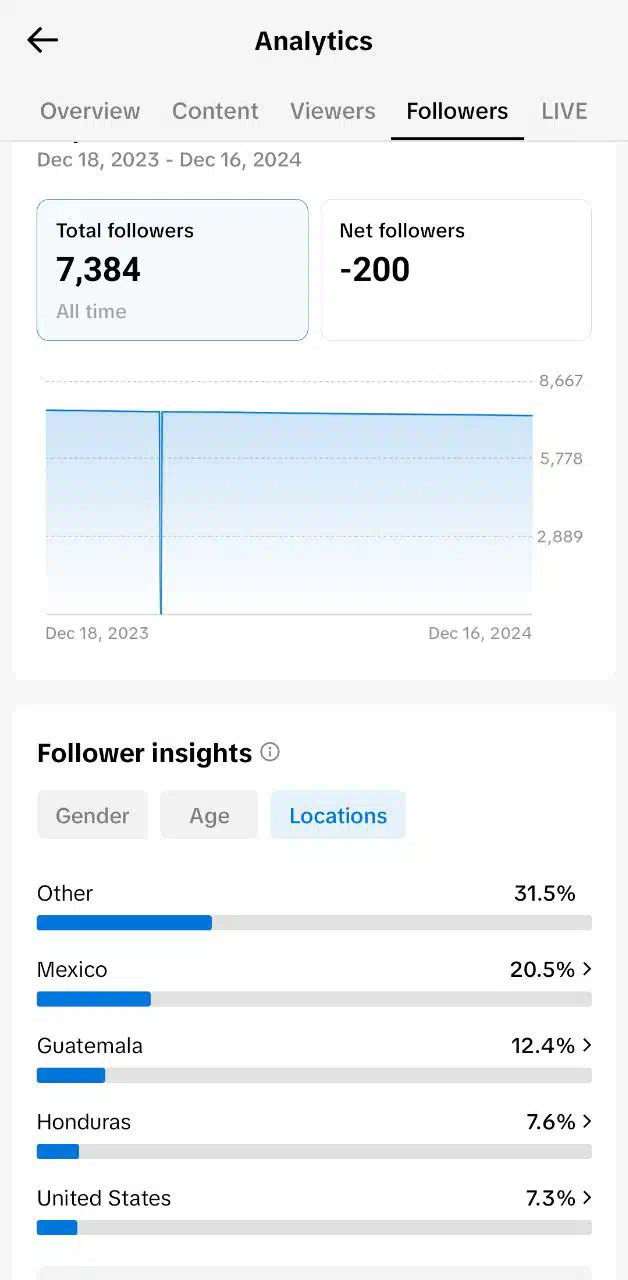Open the Guatemala location breakdown
628x1280 pixels.
pyautogui.click(x=314, y=1058)
